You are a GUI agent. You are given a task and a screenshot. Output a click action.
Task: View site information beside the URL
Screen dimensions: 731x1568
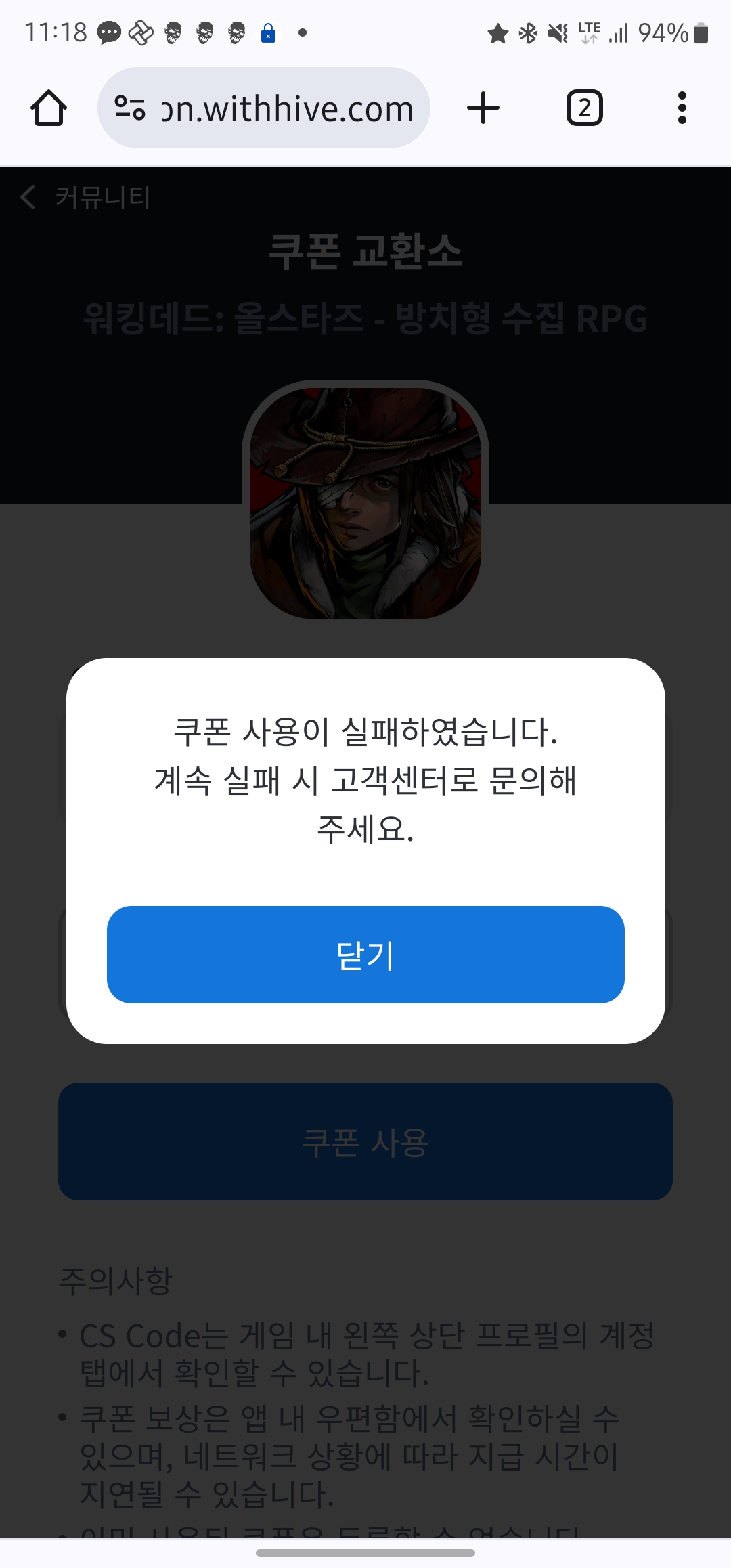point(130,108)
